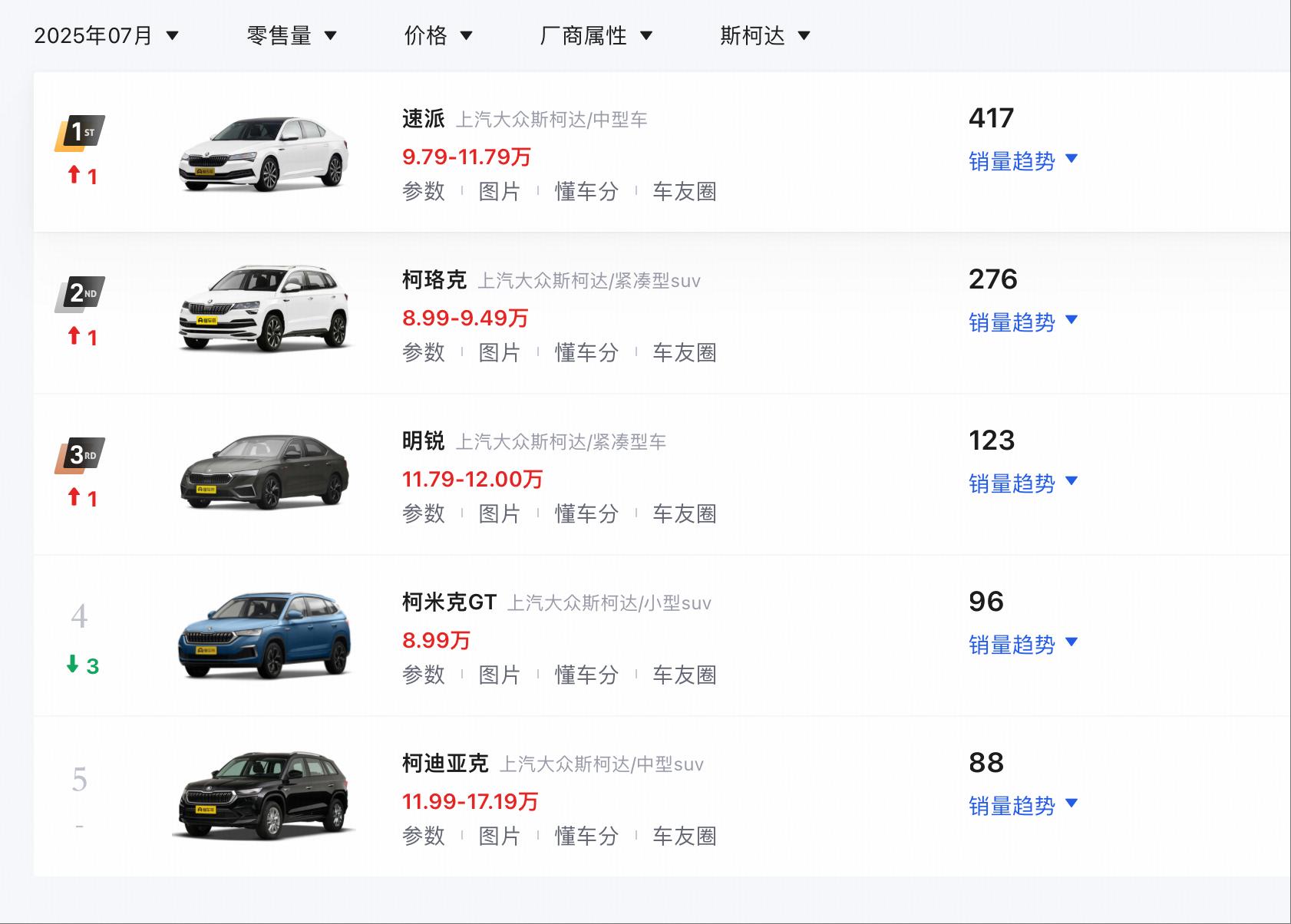View 图片 for 柯珞克

(499, 352)
